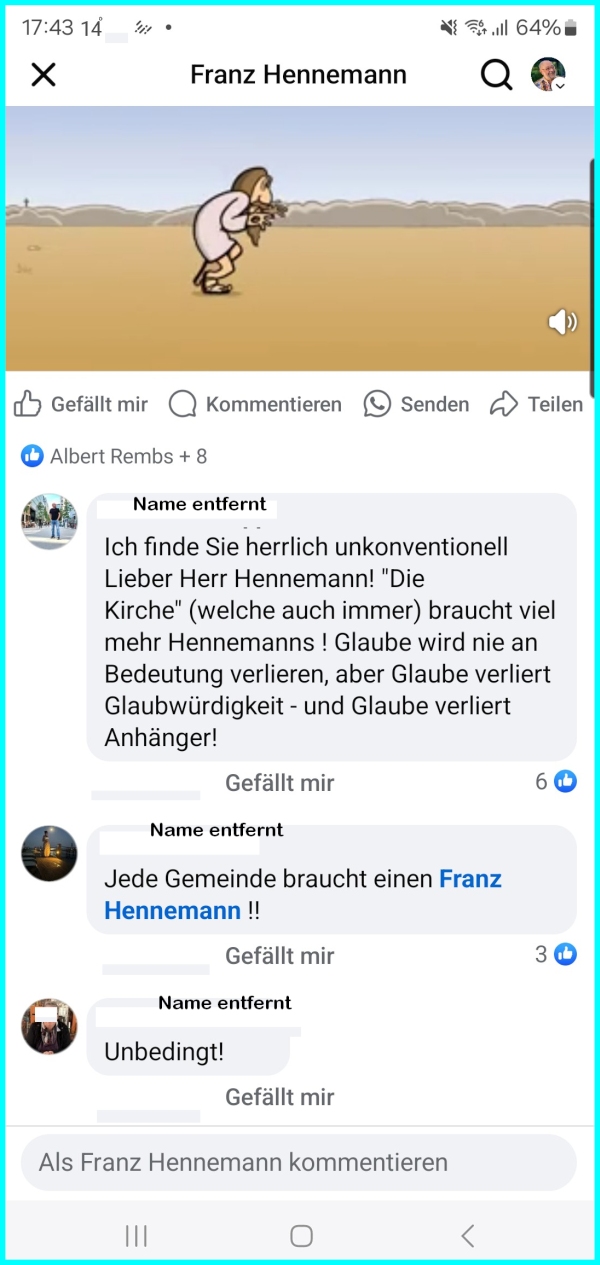Close the Franz Hennemann post view
Image resolution: width=600 pixels, height=1265 pixels.
[x=43, y=74]
